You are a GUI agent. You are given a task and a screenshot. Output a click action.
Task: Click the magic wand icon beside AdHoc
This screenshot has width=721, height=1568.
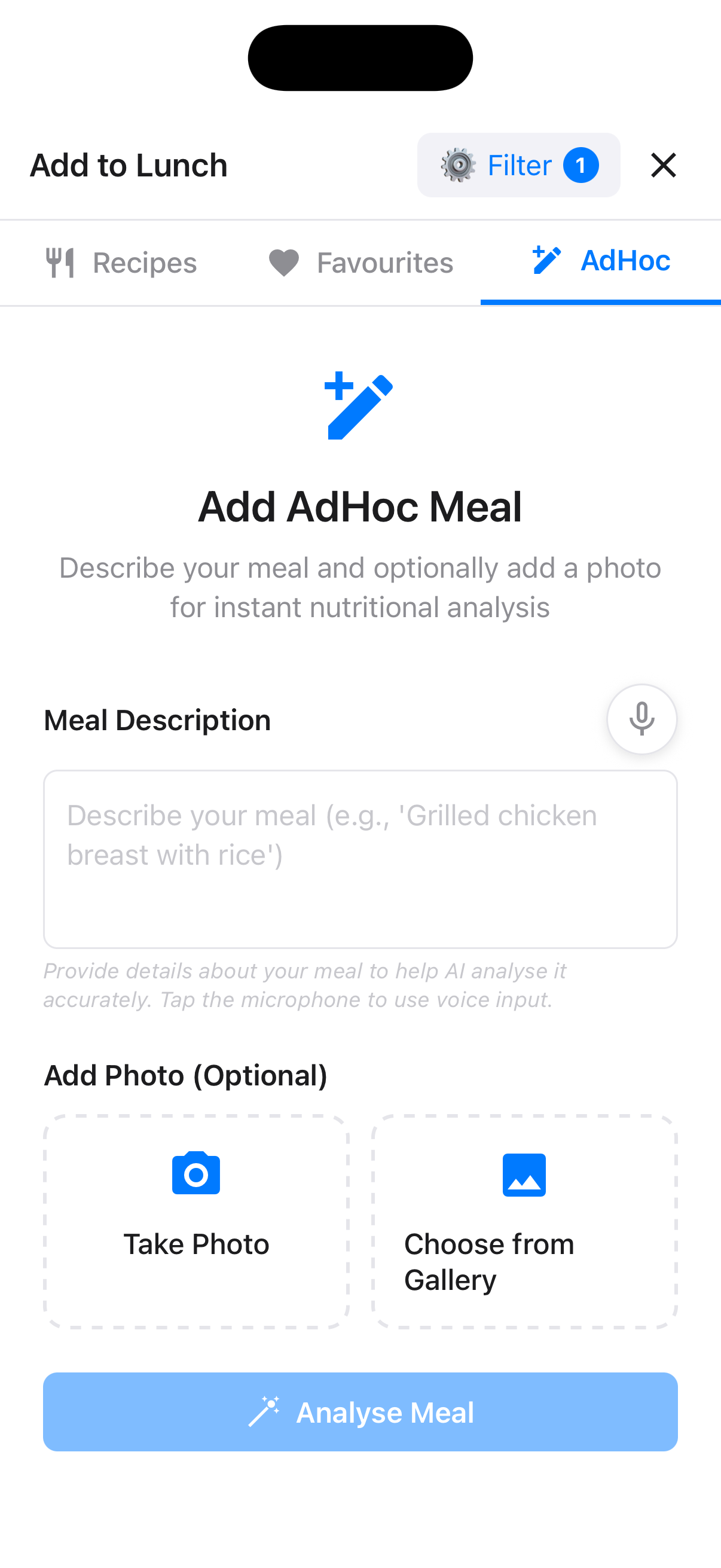(546, 260)
